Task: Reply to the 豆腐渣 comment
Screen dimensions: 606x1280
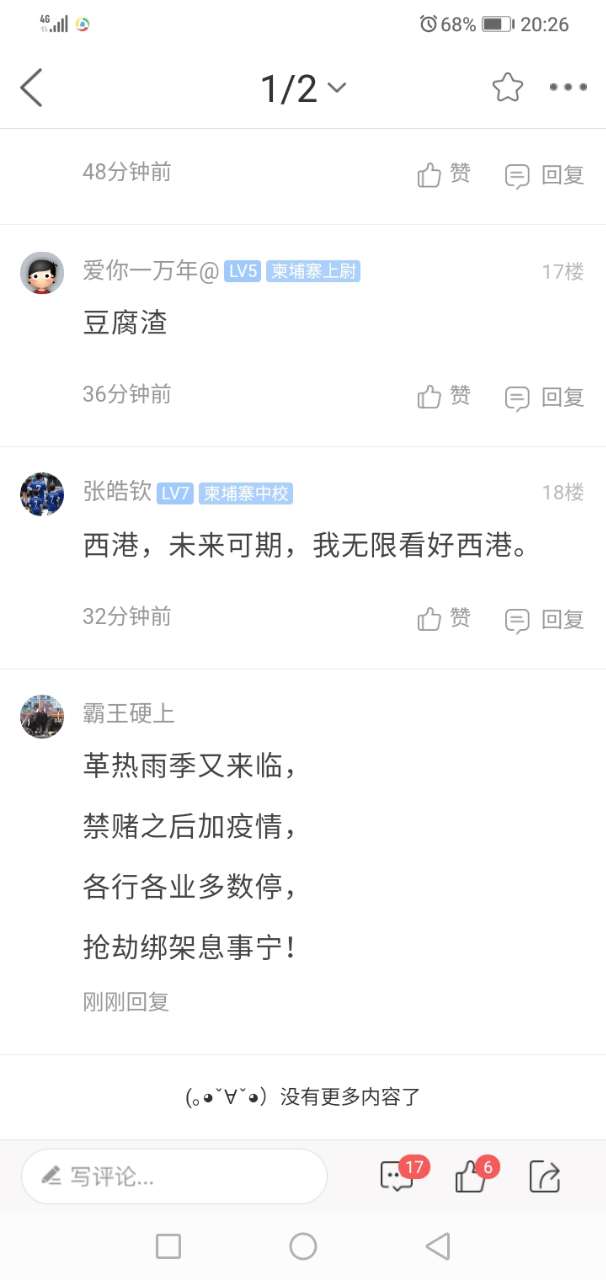Action: coord(544,396)
